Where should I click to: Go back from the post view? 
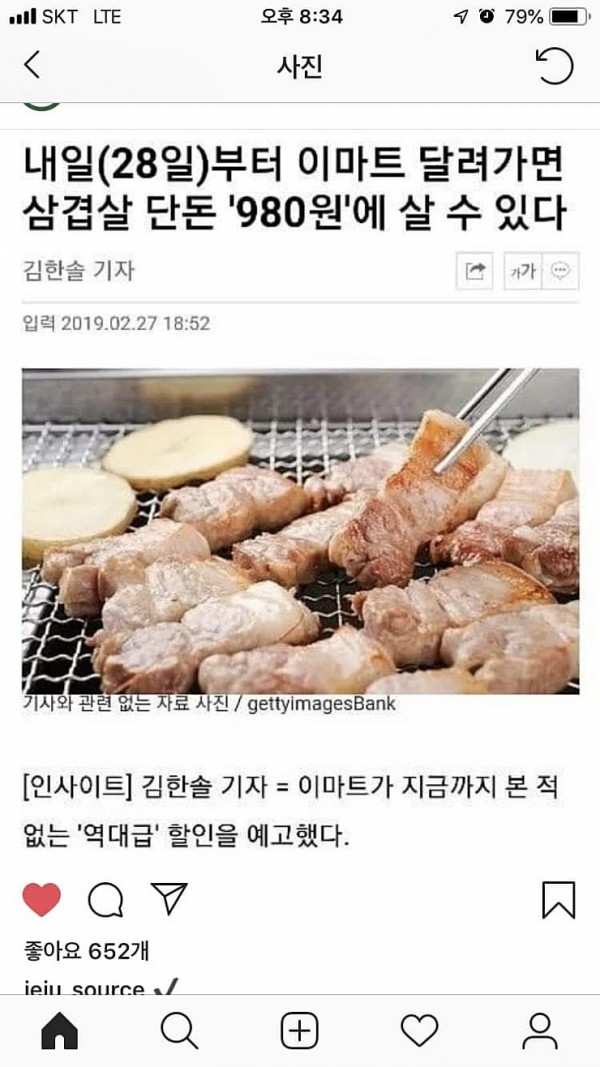[x=32, y=66]
